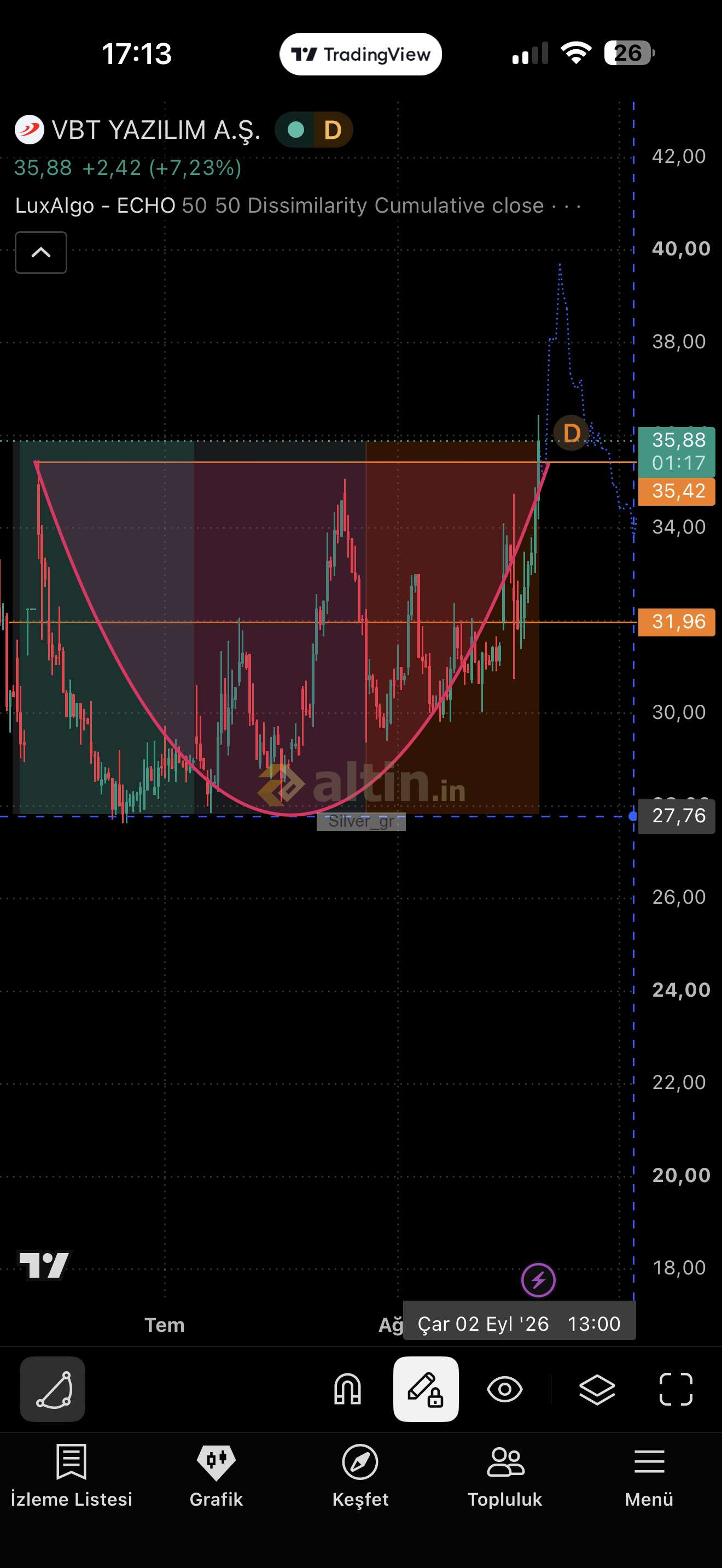This screenshot has width=722, height=1568.
Task: Toggle the lock drawing mode pencil
Action: point(426,1389)
